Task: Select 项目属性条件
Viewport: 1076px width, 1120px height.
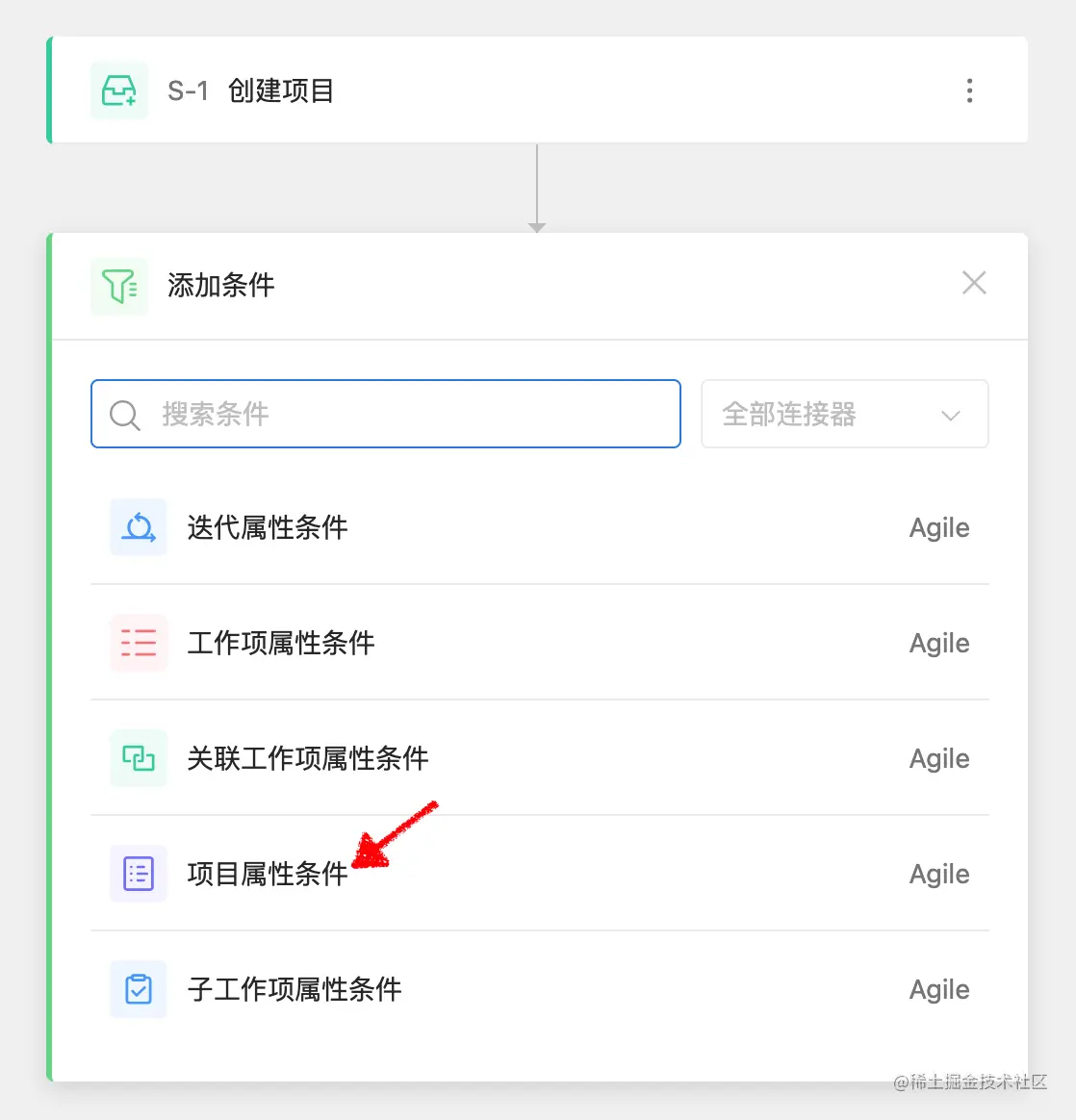Action: tap(268, 874)
